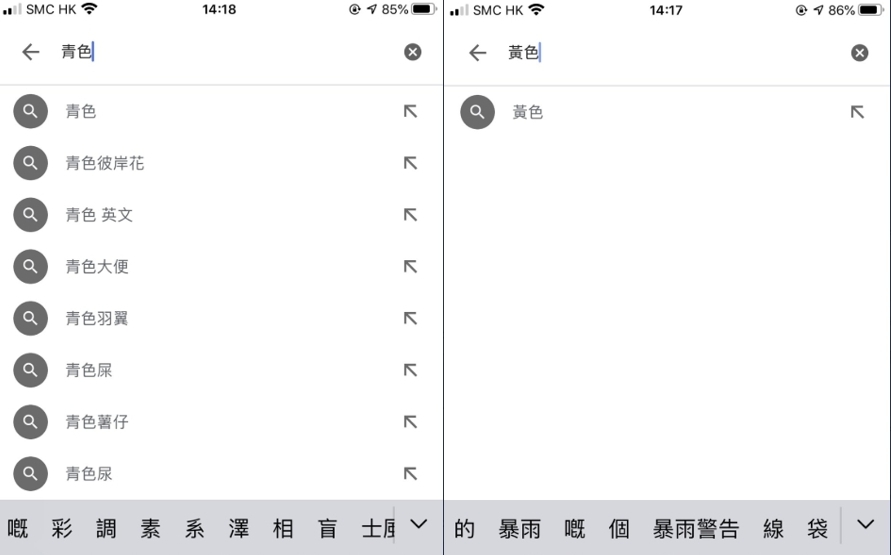Go back from the 青色 search screen
The width and height of the screenshot is (891, 555).
pos(31,52)
